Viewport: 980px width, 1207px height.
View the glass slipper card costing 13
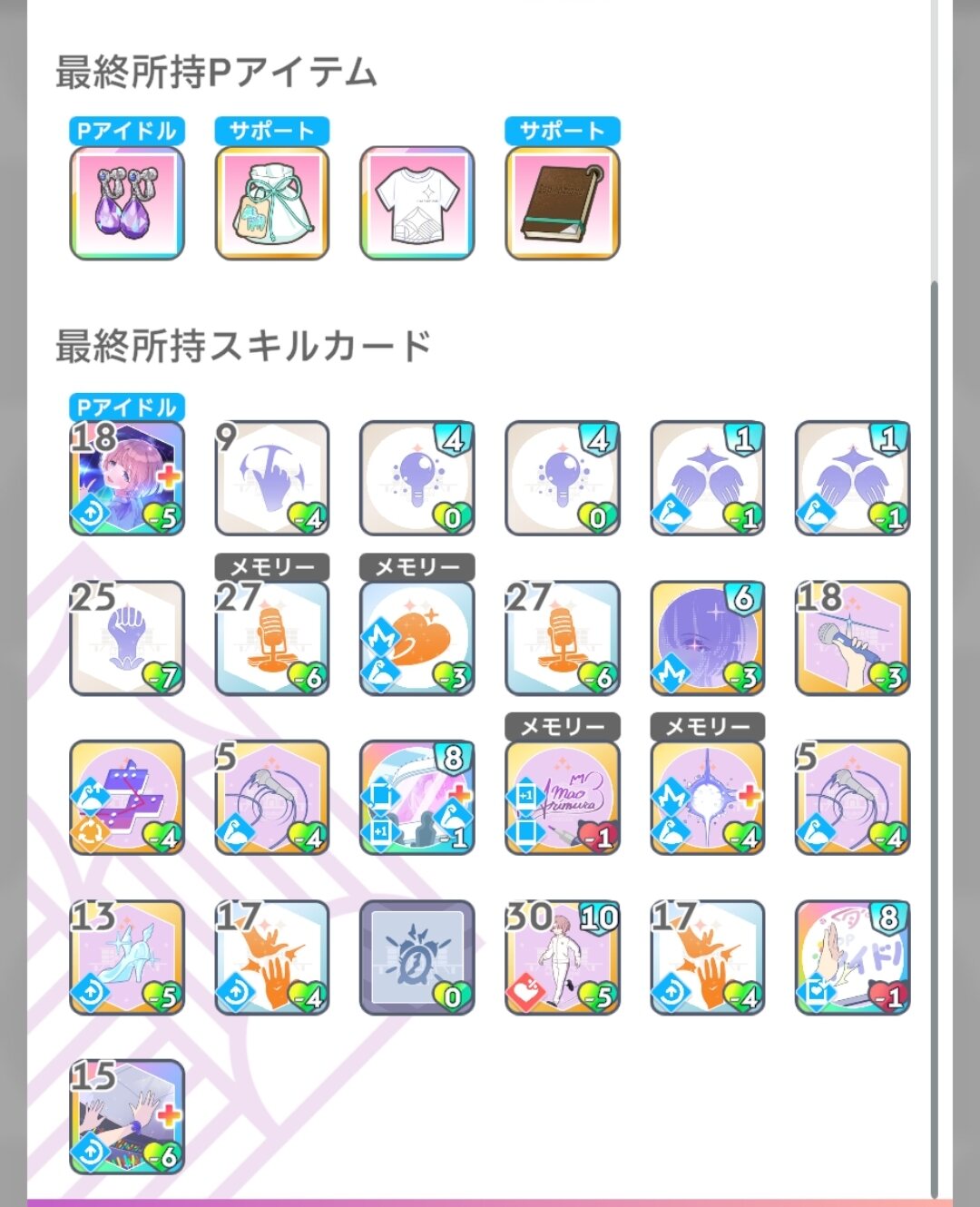tap(127, 957)
